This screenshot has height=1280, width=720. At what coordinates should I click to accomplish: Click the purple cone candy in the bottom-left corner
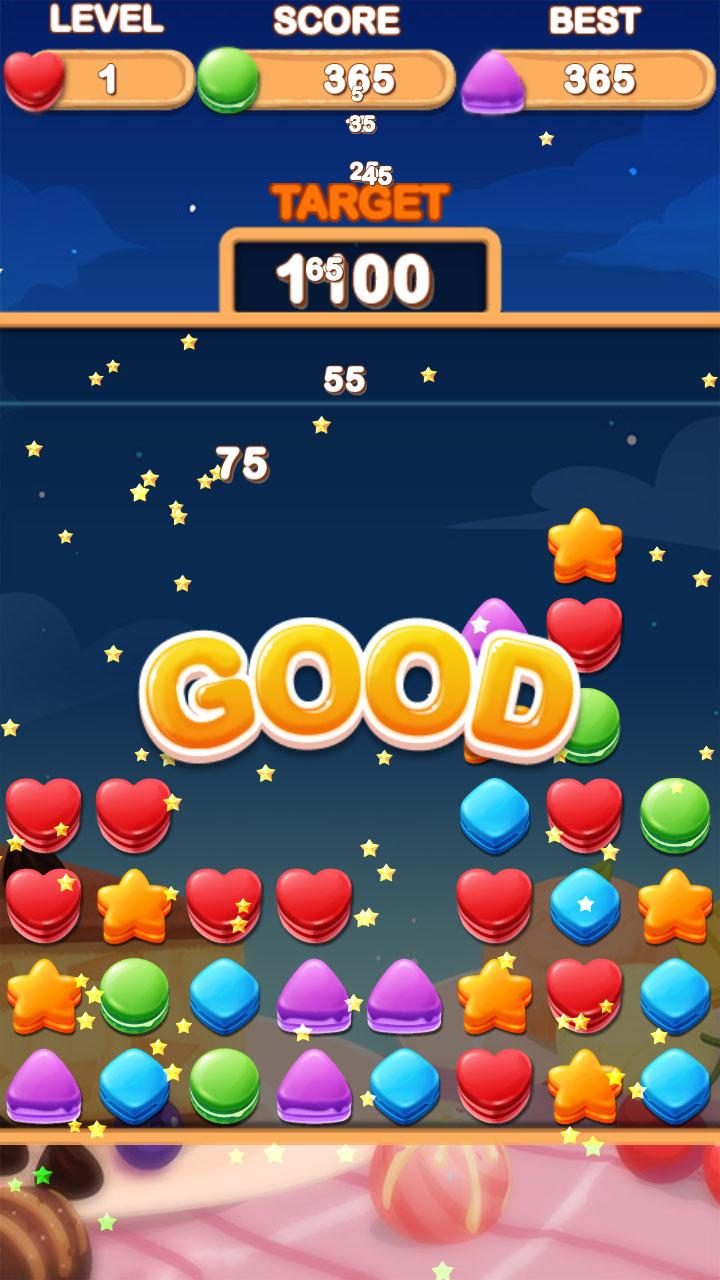click(43, 1085)
